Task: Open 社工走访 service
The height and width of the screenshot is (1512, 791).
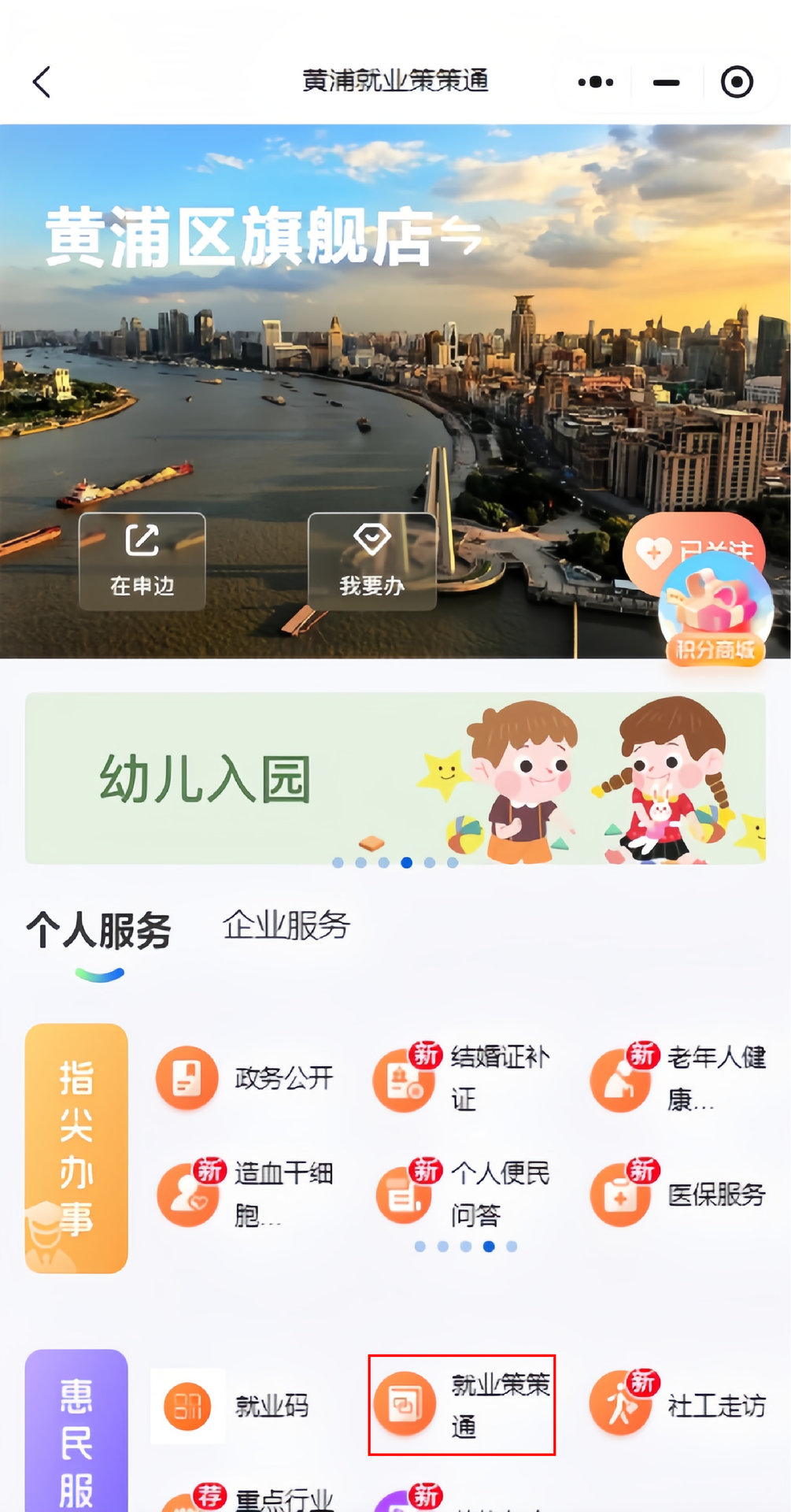Action: pos(678,1406)
